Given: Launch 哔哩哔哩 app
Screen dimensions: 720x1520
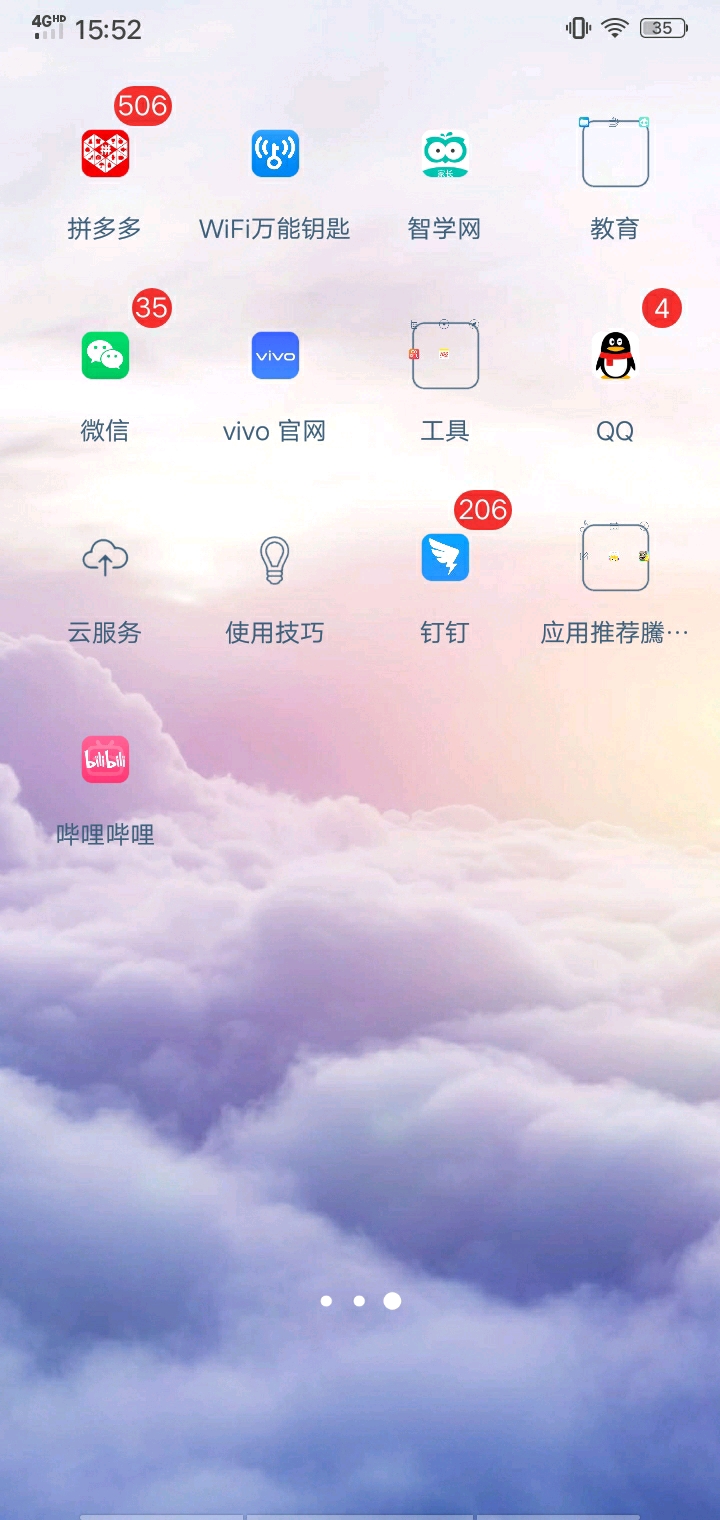Looking at the screenshot, I should 105,760.
